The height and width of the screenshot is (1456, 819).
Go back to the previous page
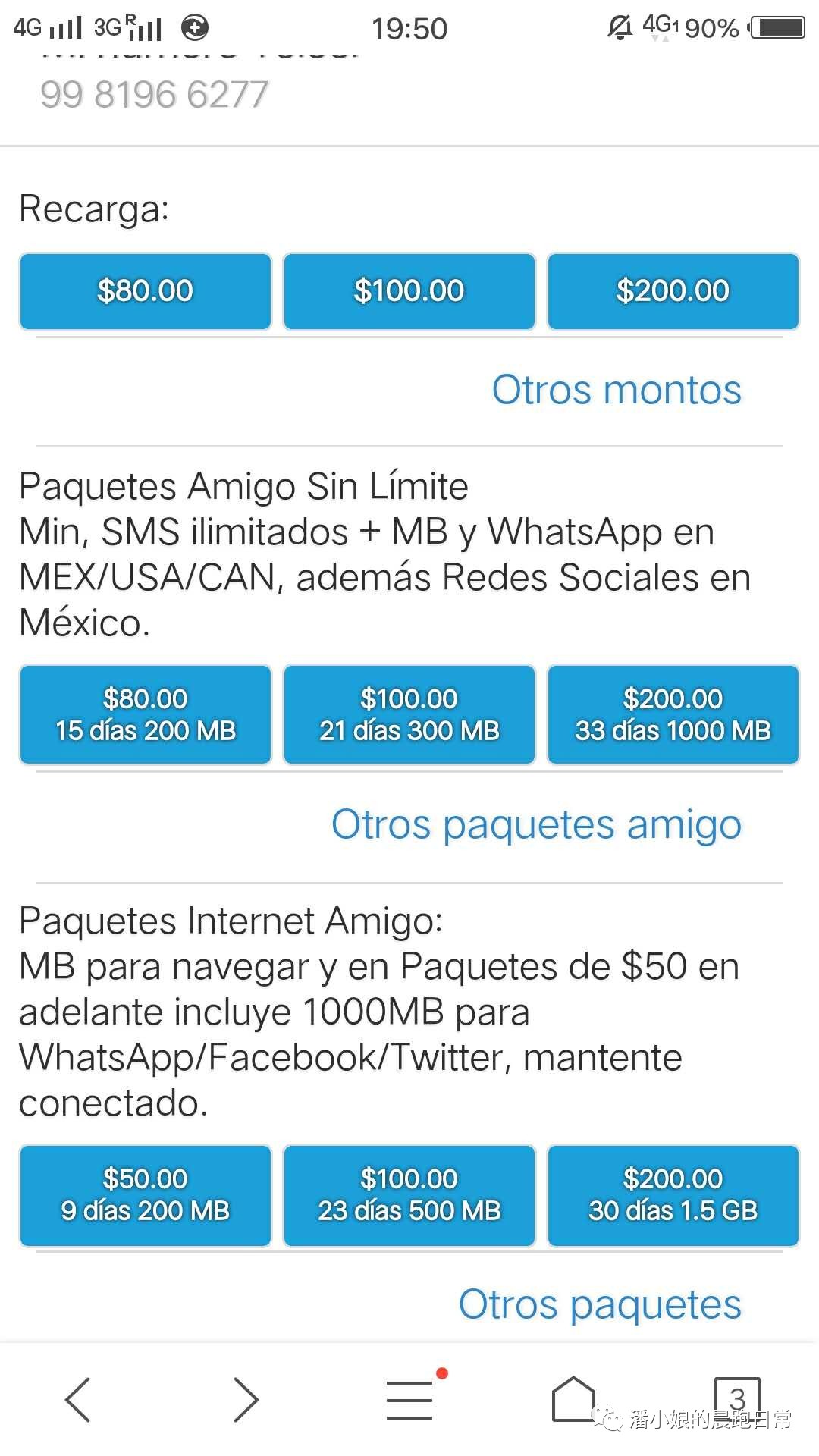click(x=78, y=1399)
